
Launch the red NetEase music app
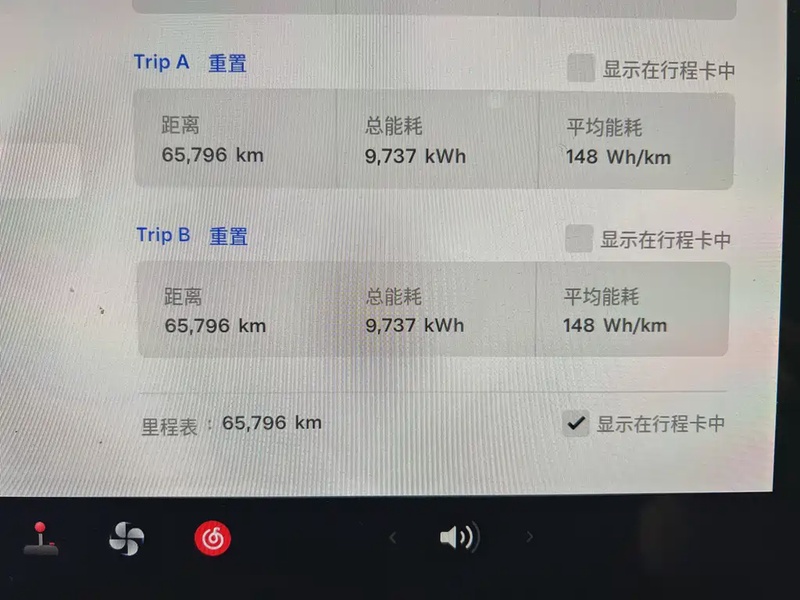coord(212,539)
